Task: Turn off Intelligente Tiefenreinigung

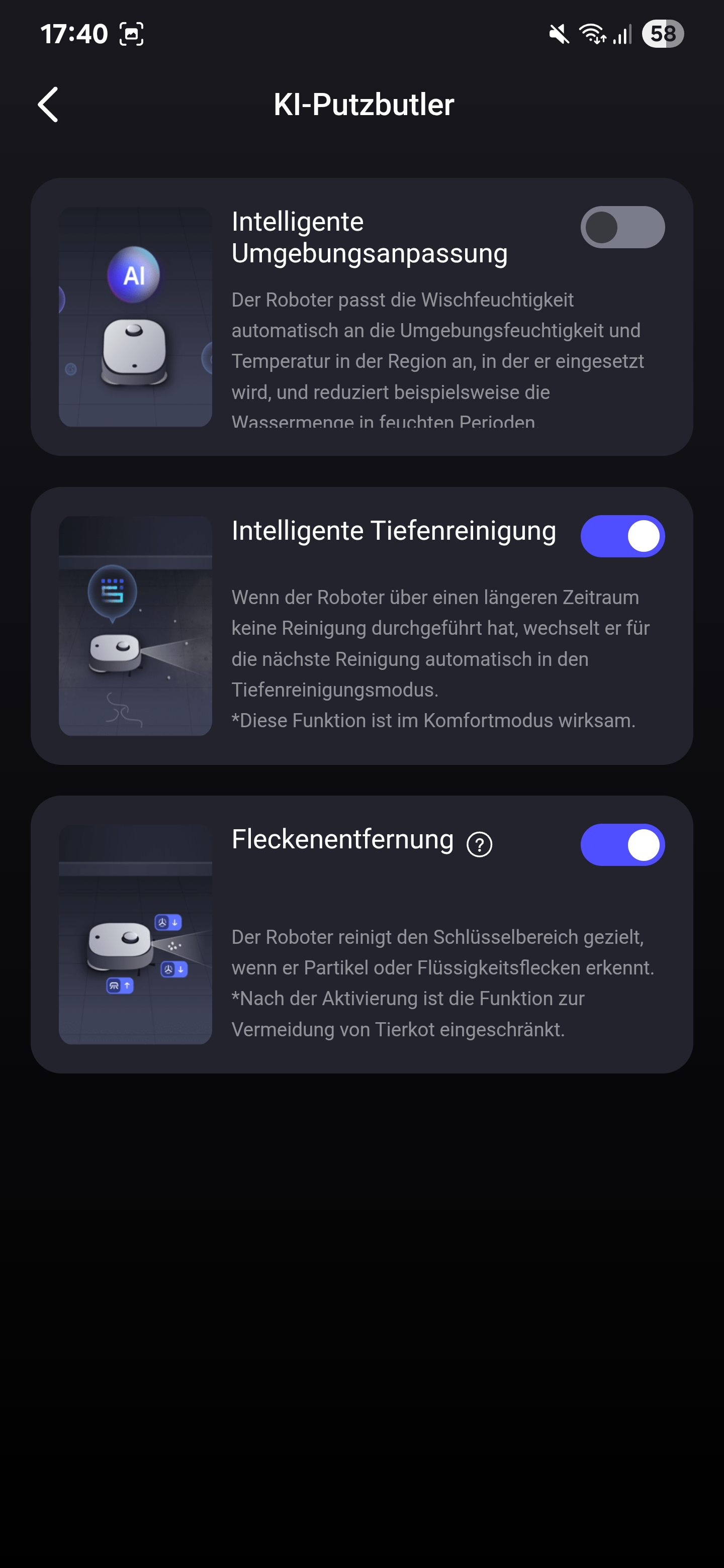Action: point(622,536)
